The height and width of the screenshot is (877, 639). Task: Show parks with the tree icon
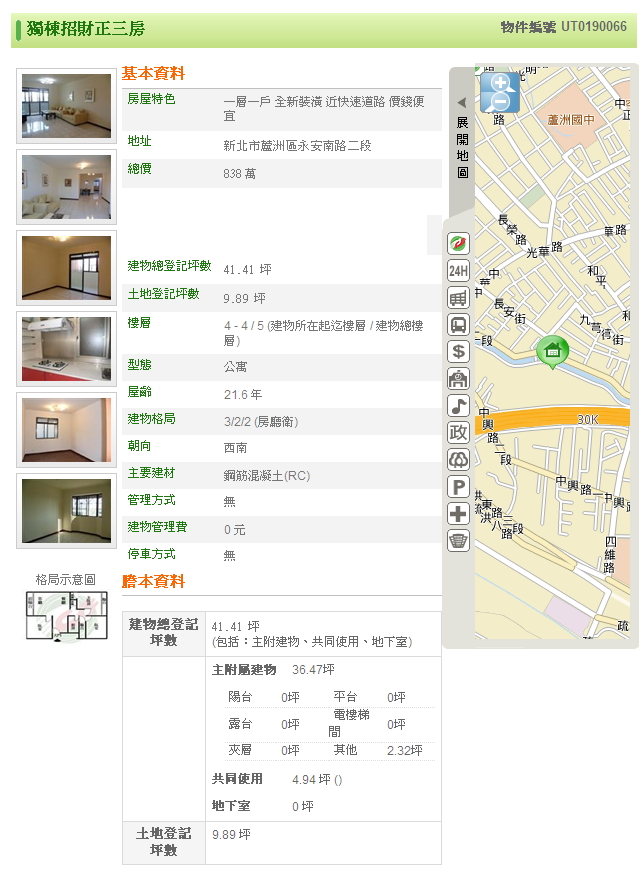(458, 459)
